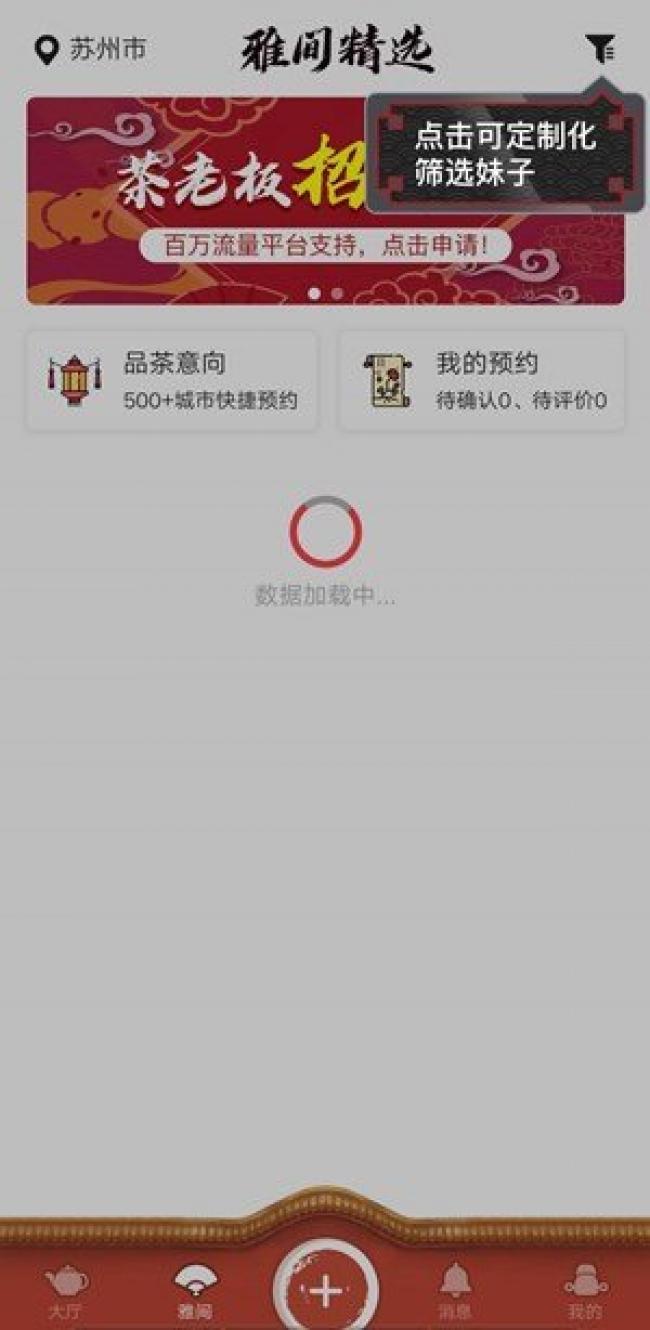Change the city from 苏州市
Viewport: 650px width, 1330px height.
tap(90, 50)
